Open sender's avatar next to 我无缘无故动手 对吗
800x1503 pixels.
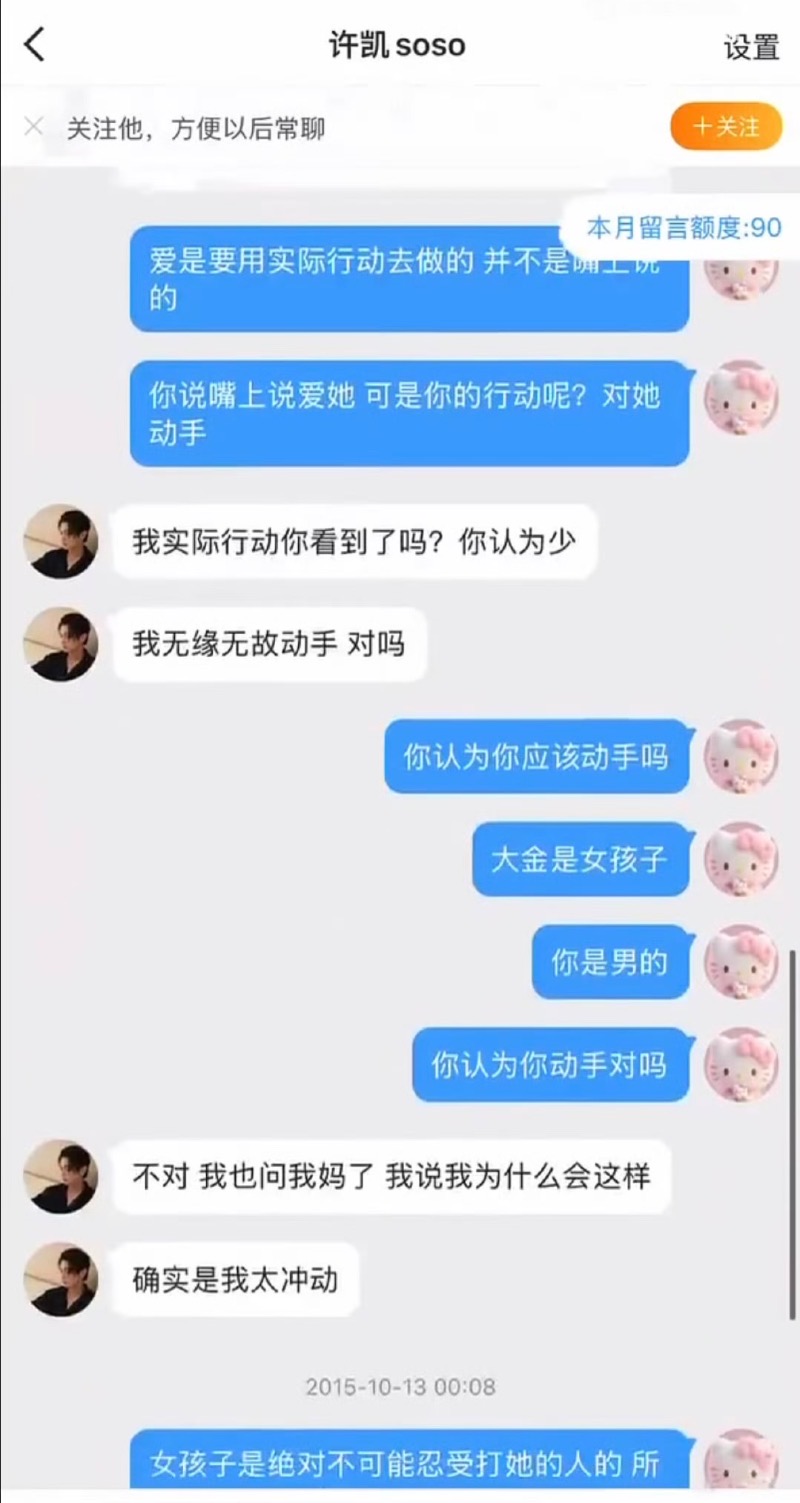(x=60, y=645)
